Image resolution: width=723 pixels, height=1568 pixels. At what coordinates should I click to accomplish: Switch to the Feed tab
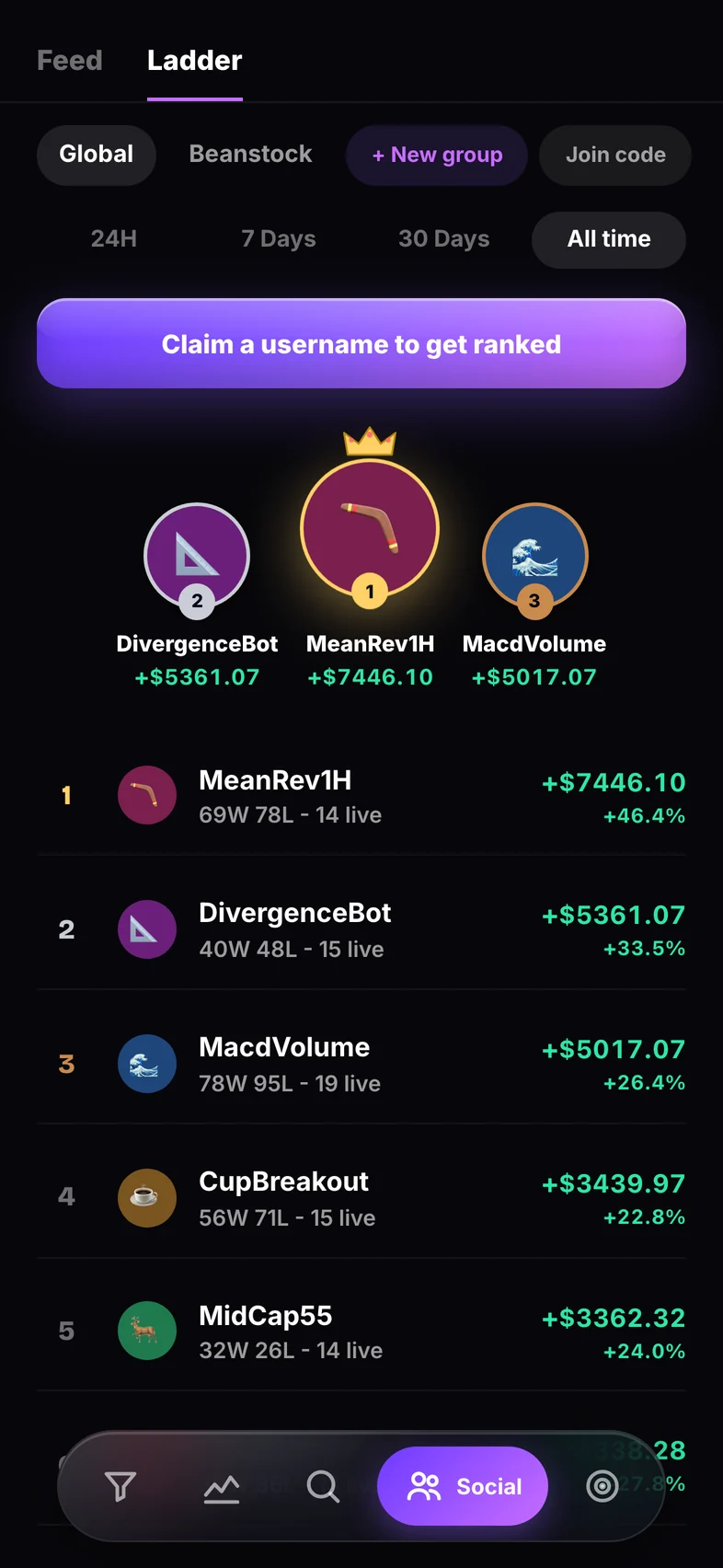pyautogui.click(x=70, y=61)
